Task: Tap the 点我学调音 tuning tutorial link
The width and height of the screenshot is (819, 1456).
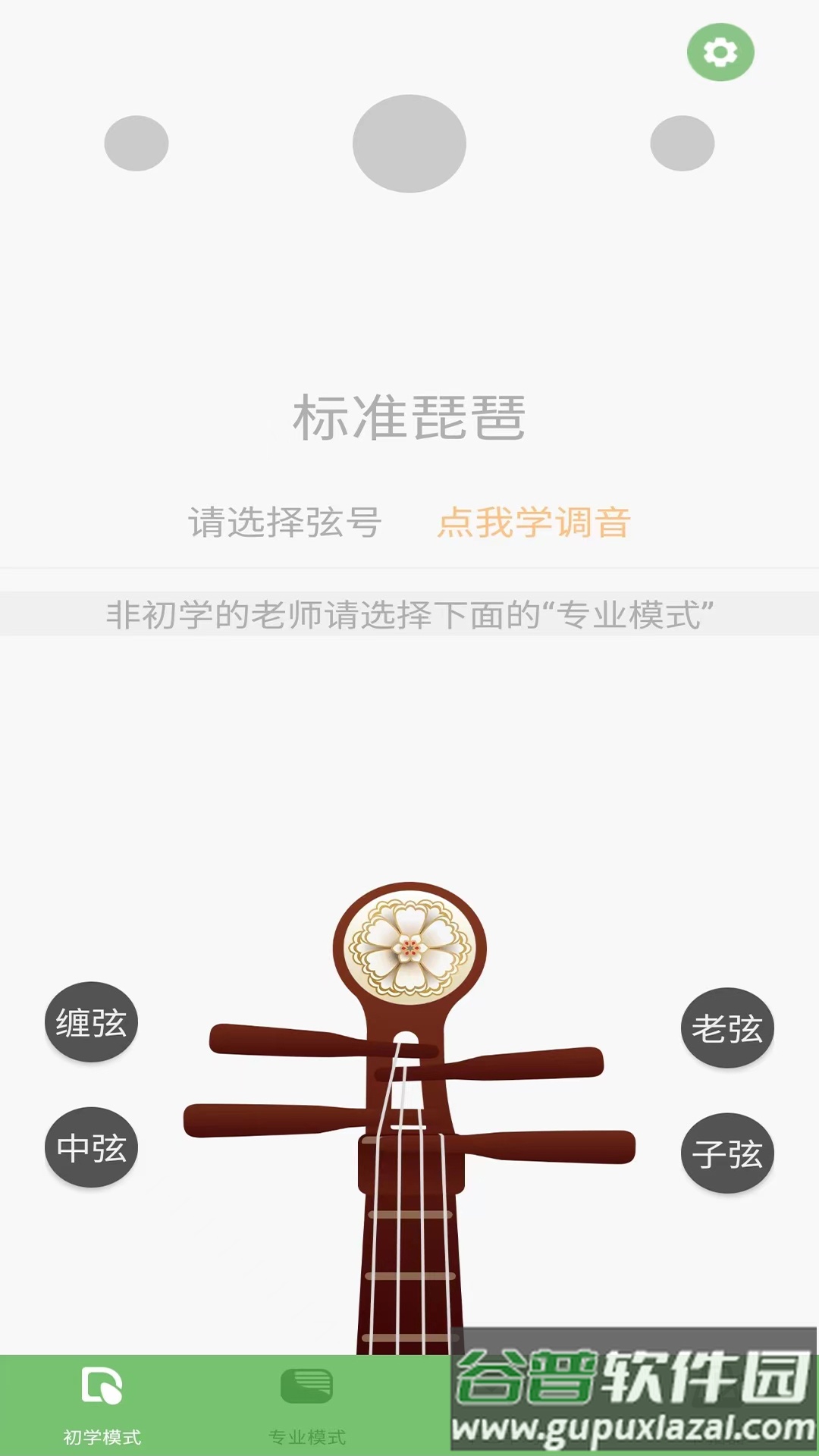Action: (534, 522)
